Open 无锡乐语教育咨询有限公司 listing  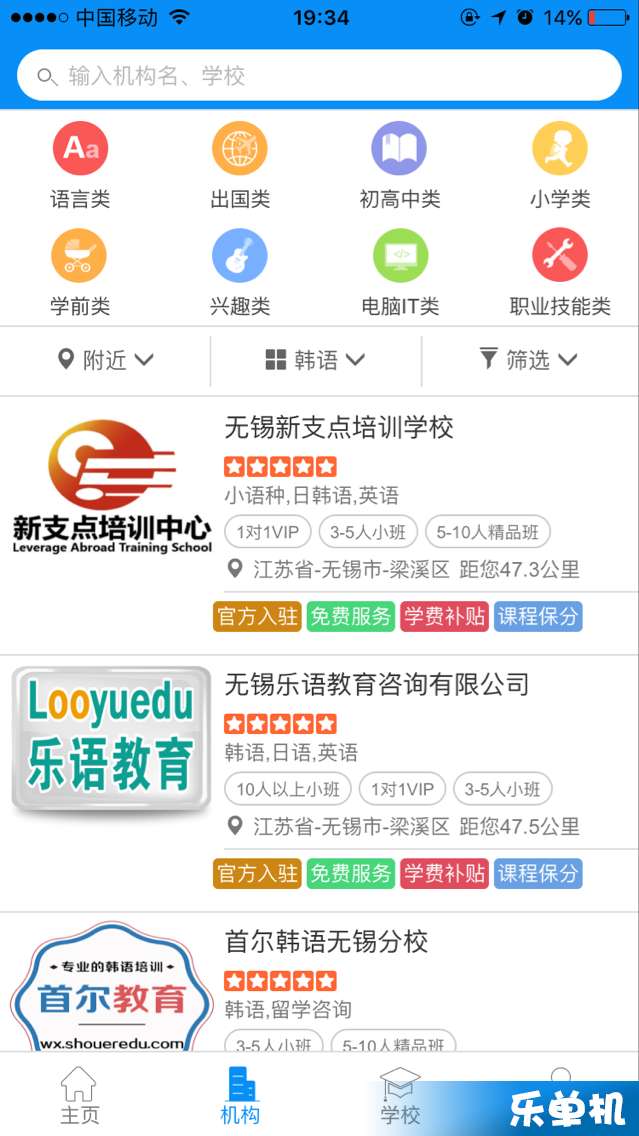pyautogui.click(x=320, y=783)
